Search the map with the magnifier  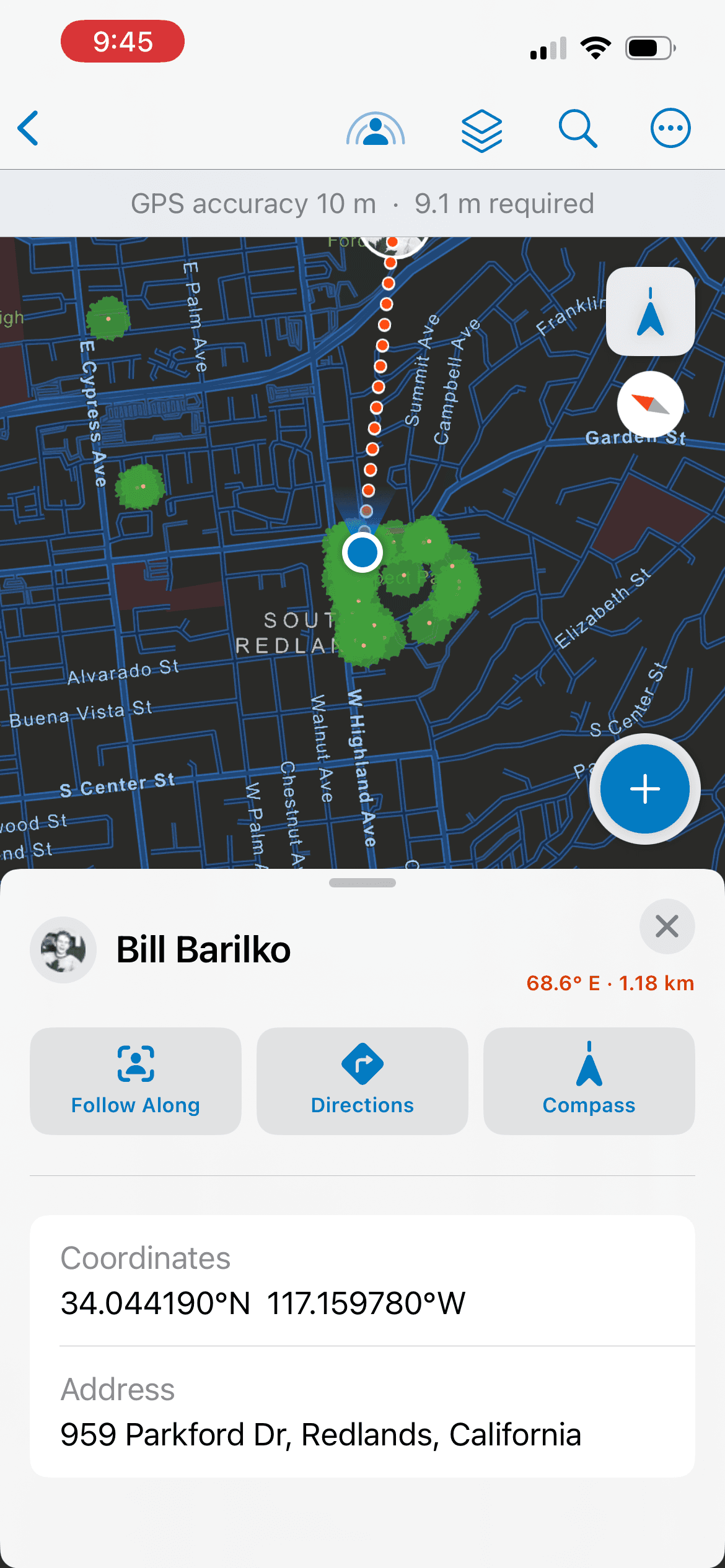click(578, 128)
